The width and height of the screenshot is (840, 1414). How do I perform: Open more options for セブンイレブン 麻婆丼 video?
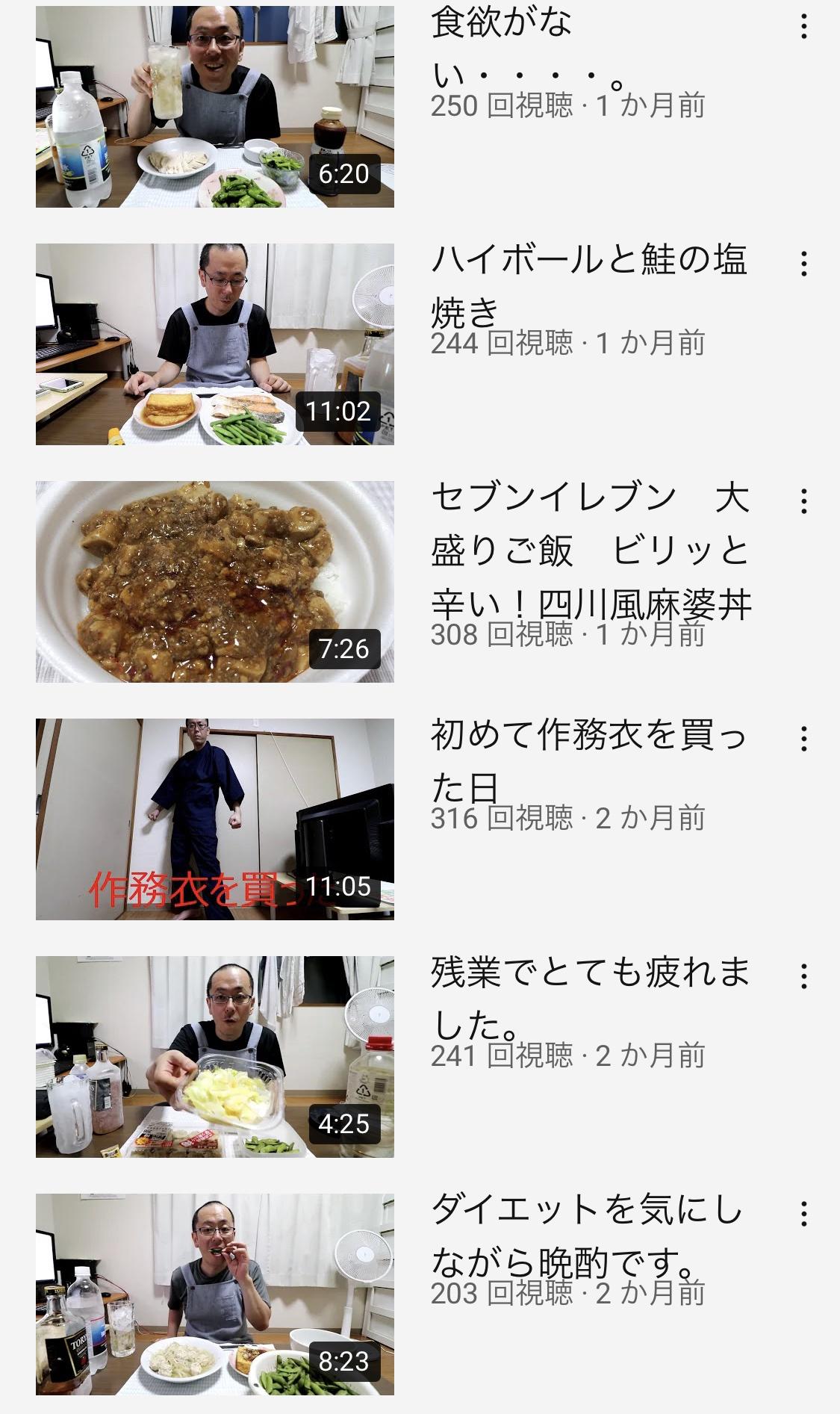coord(803,501)
